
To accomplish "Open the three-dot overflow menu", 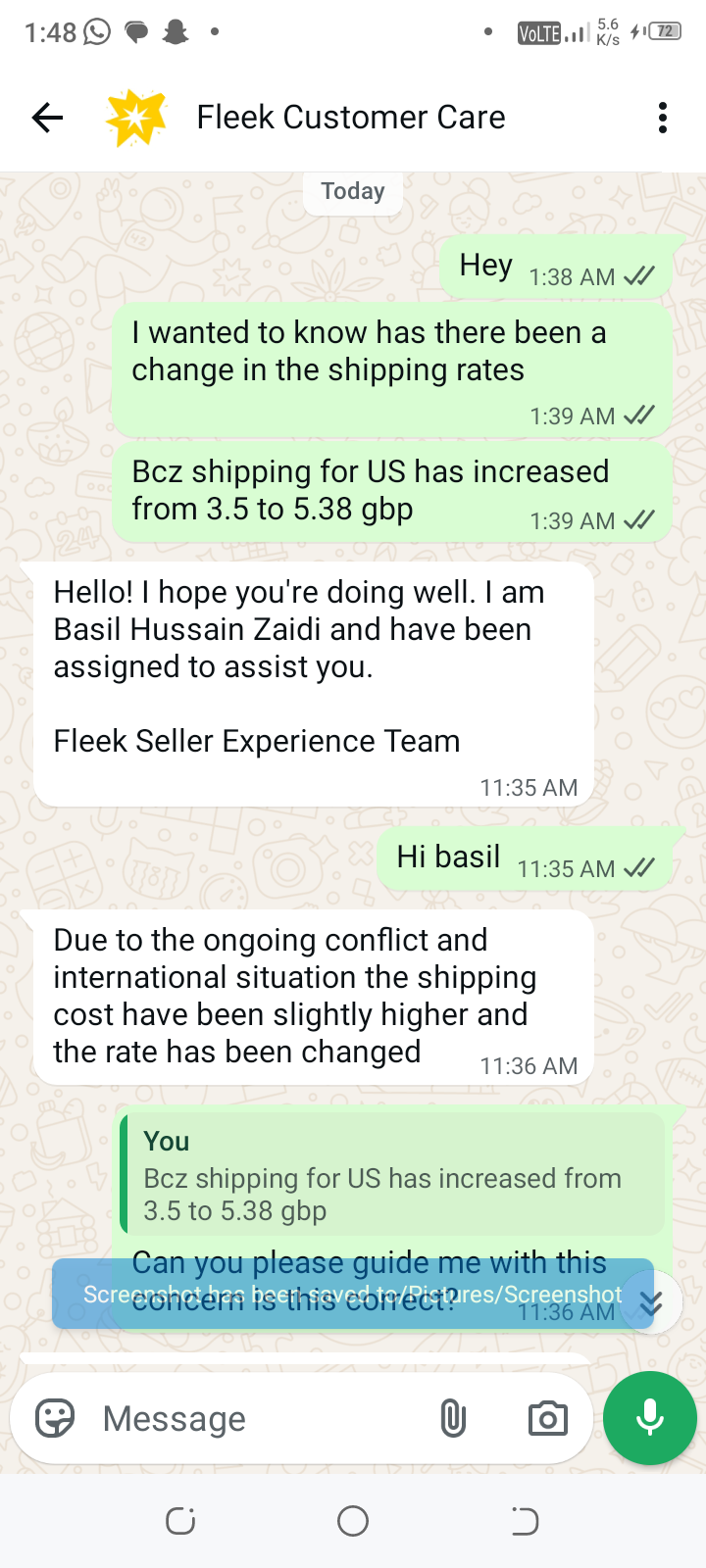I will point(663,118).
